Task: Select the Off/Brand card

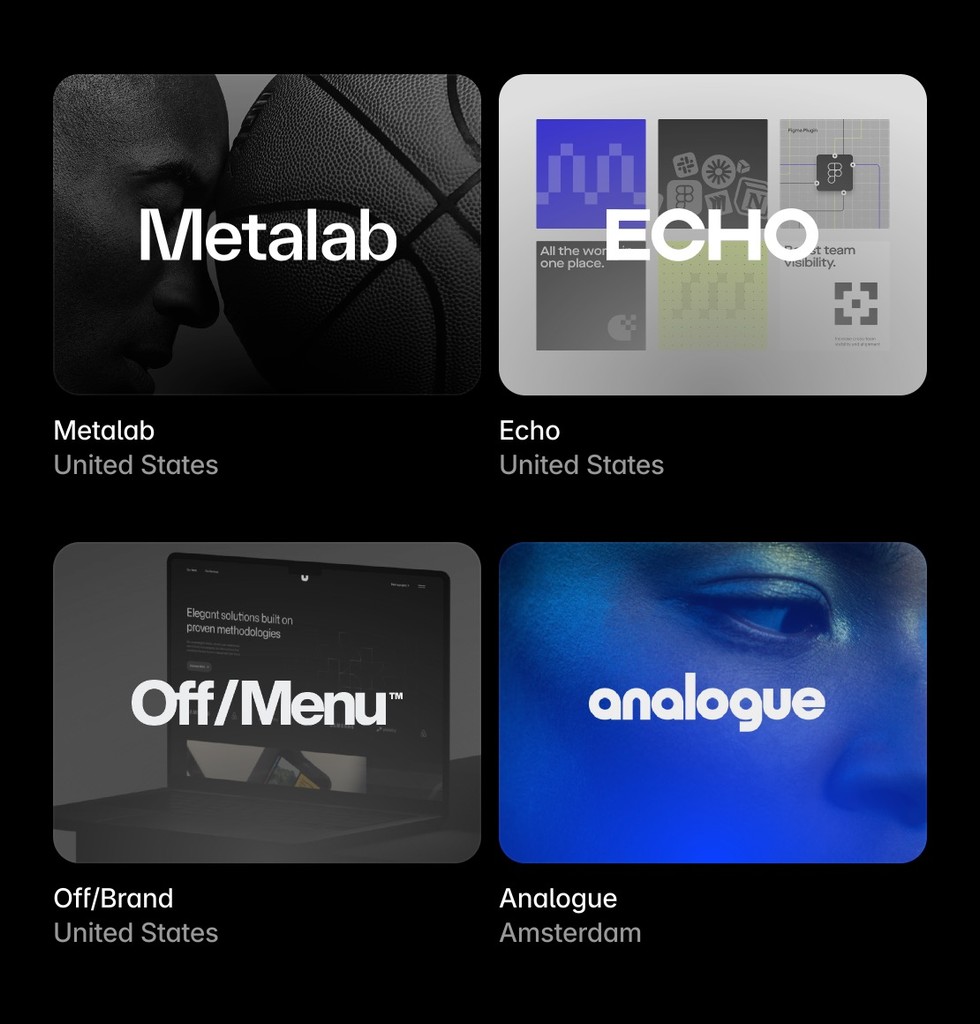Action: (267, 702)
